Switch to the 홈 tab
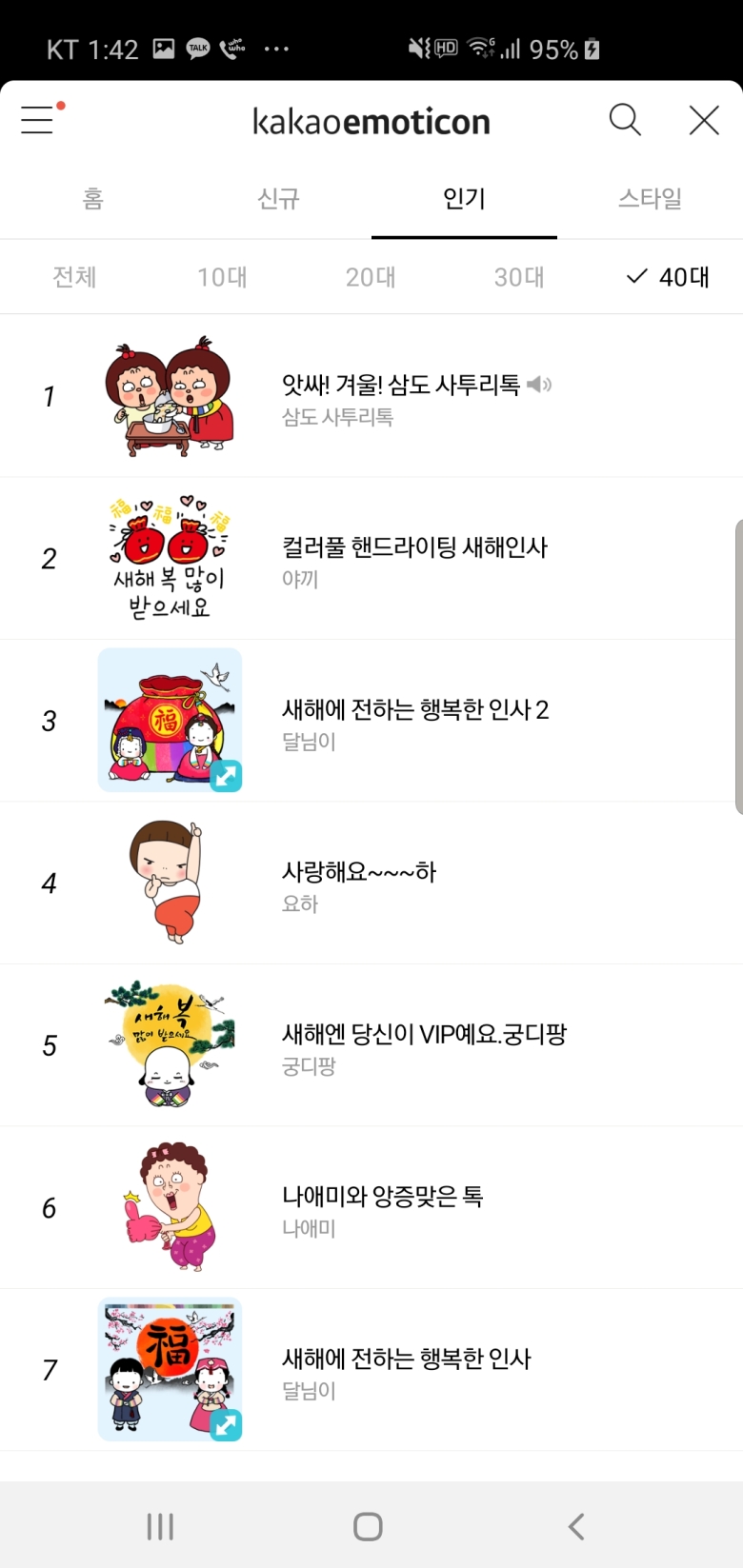Viewport: 743px width, 1568px height. 92,199
